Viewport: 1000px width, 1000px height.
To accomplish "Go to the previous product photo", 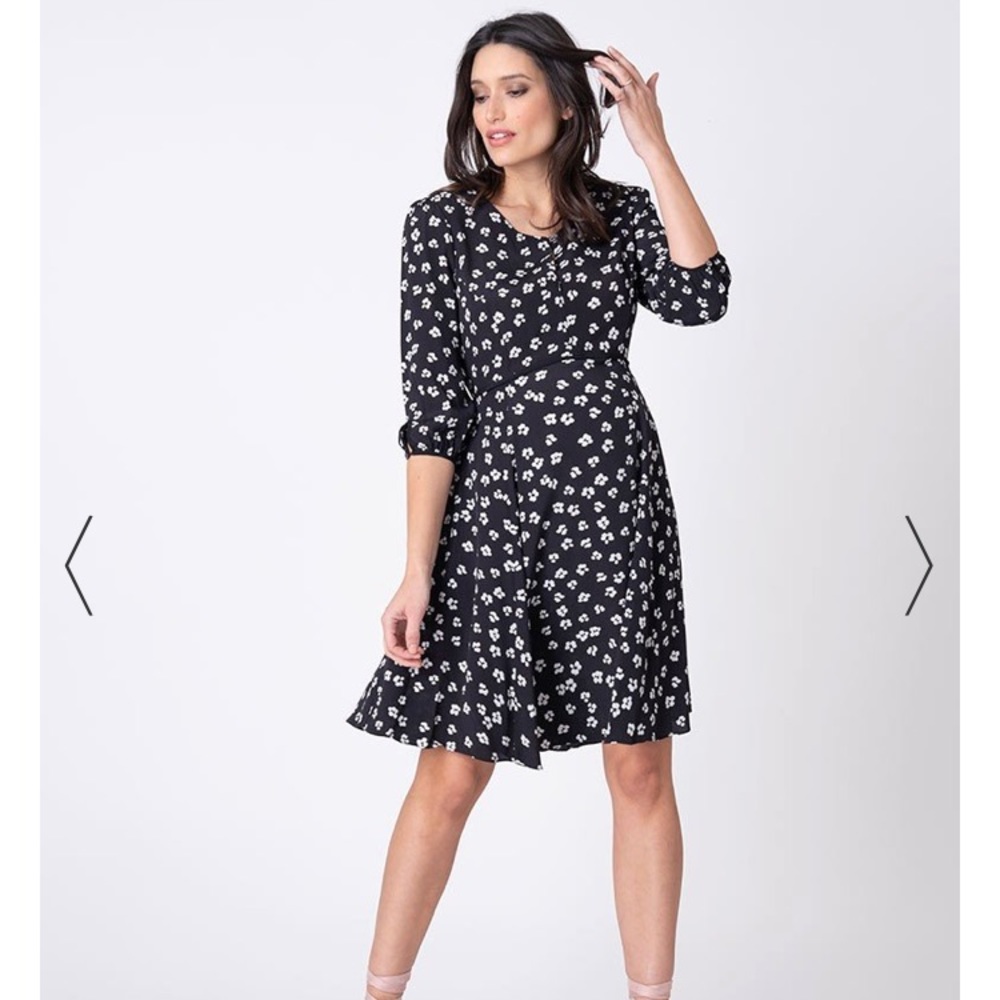I will (79, 565).
